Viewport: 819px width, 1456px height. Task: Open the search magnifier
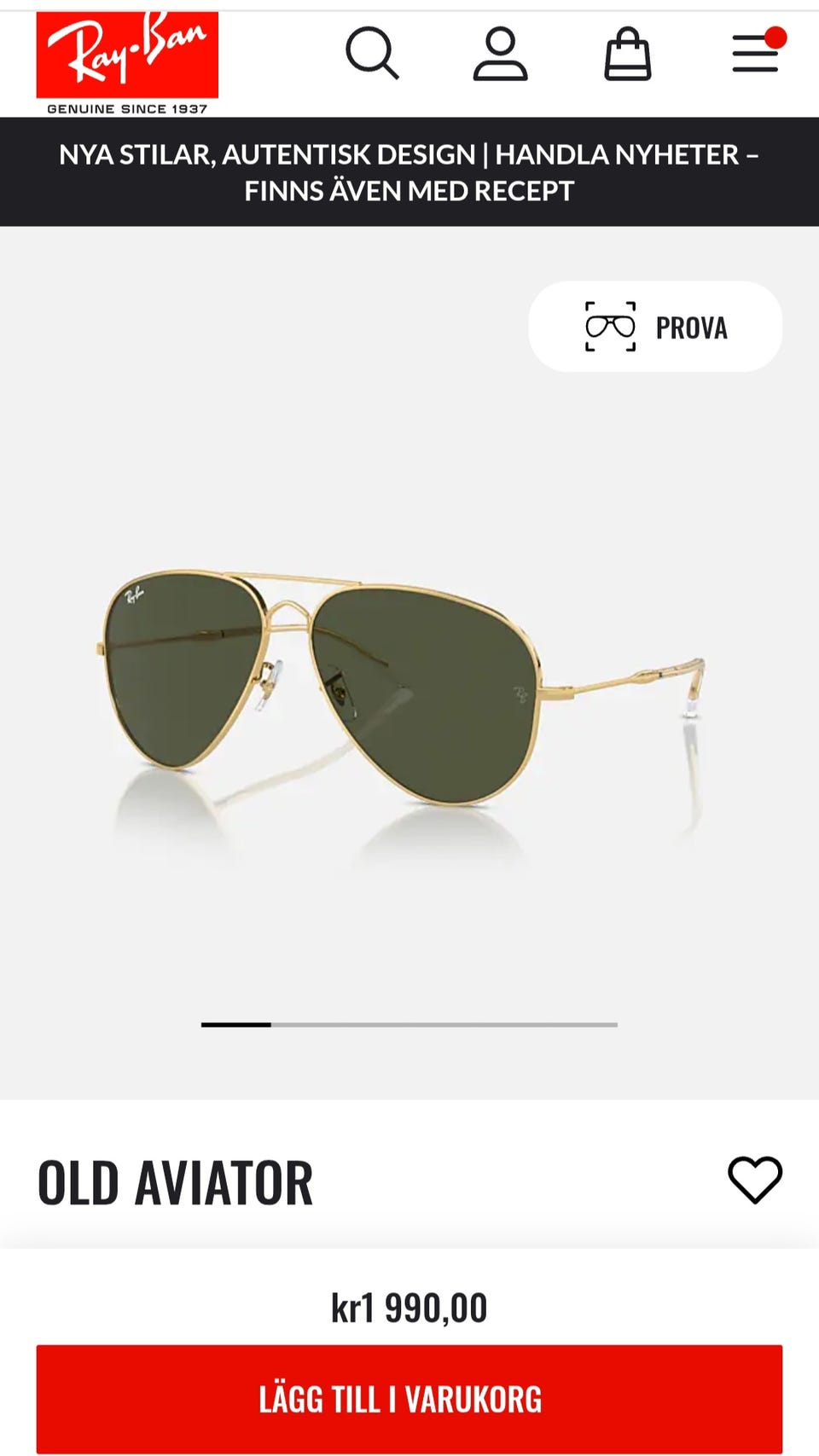tap(372, 54)
